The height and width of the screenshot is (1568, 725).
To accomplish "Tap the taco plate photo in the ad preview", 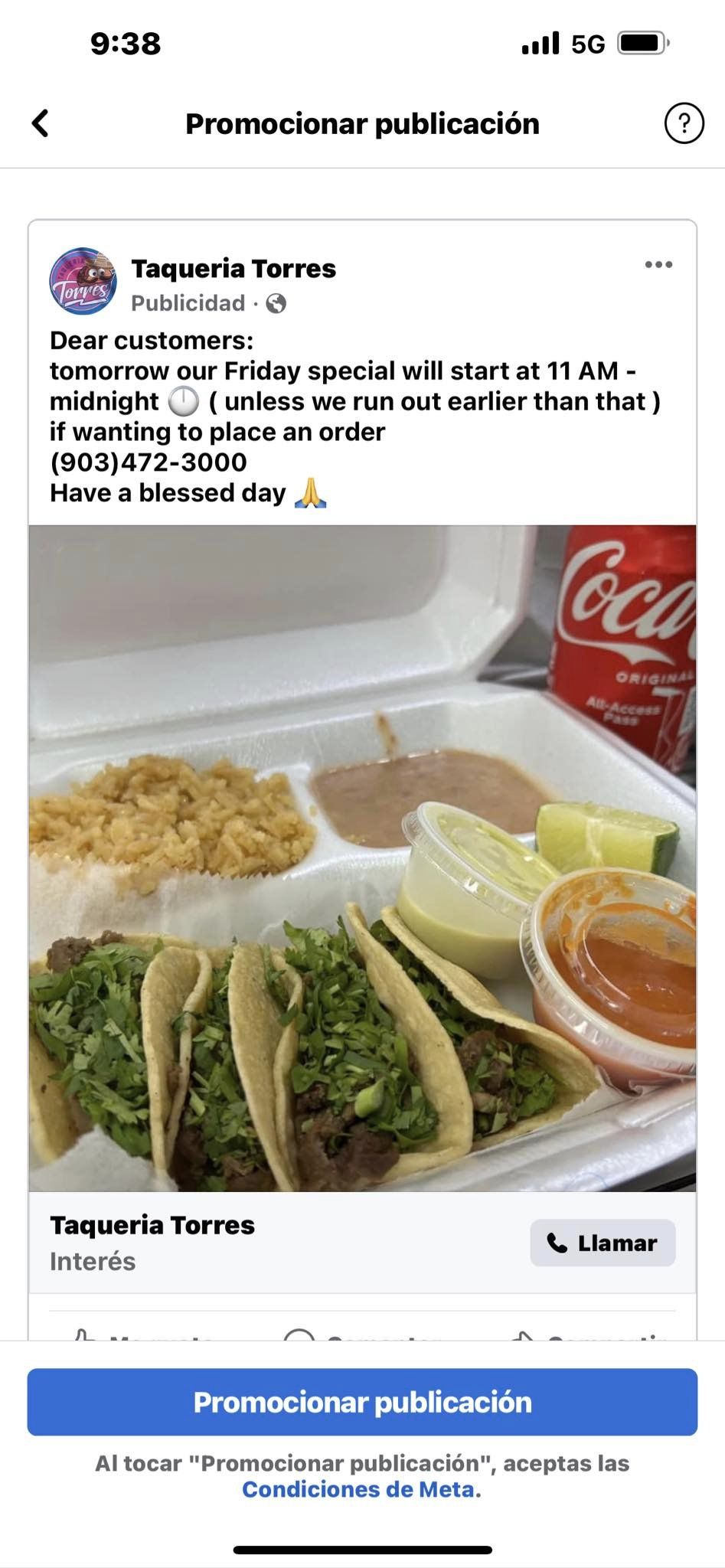I will [362, 857].
